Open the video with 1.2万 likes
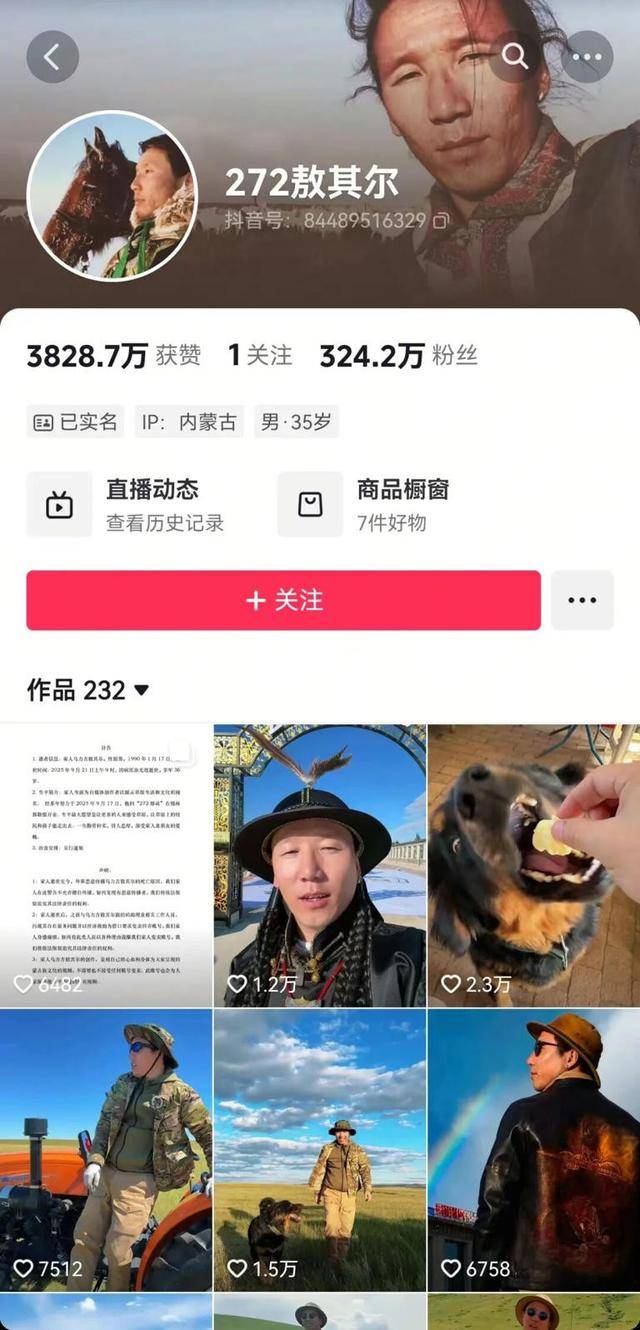Screen dimensions: 640x1330 pos(320,865)
